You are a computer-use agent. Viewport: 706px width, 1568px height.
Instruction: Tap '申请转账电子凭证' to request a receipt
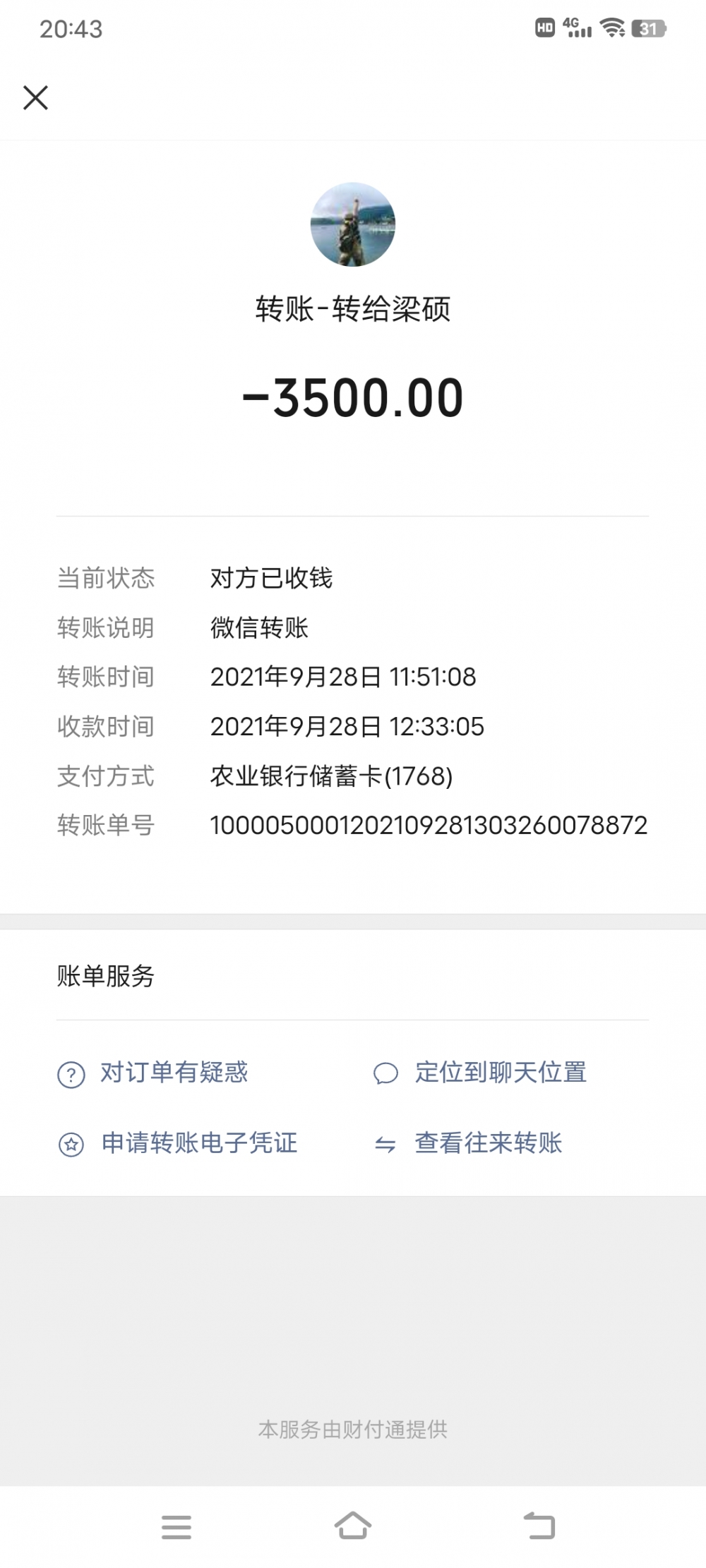tap(198, 1143)
